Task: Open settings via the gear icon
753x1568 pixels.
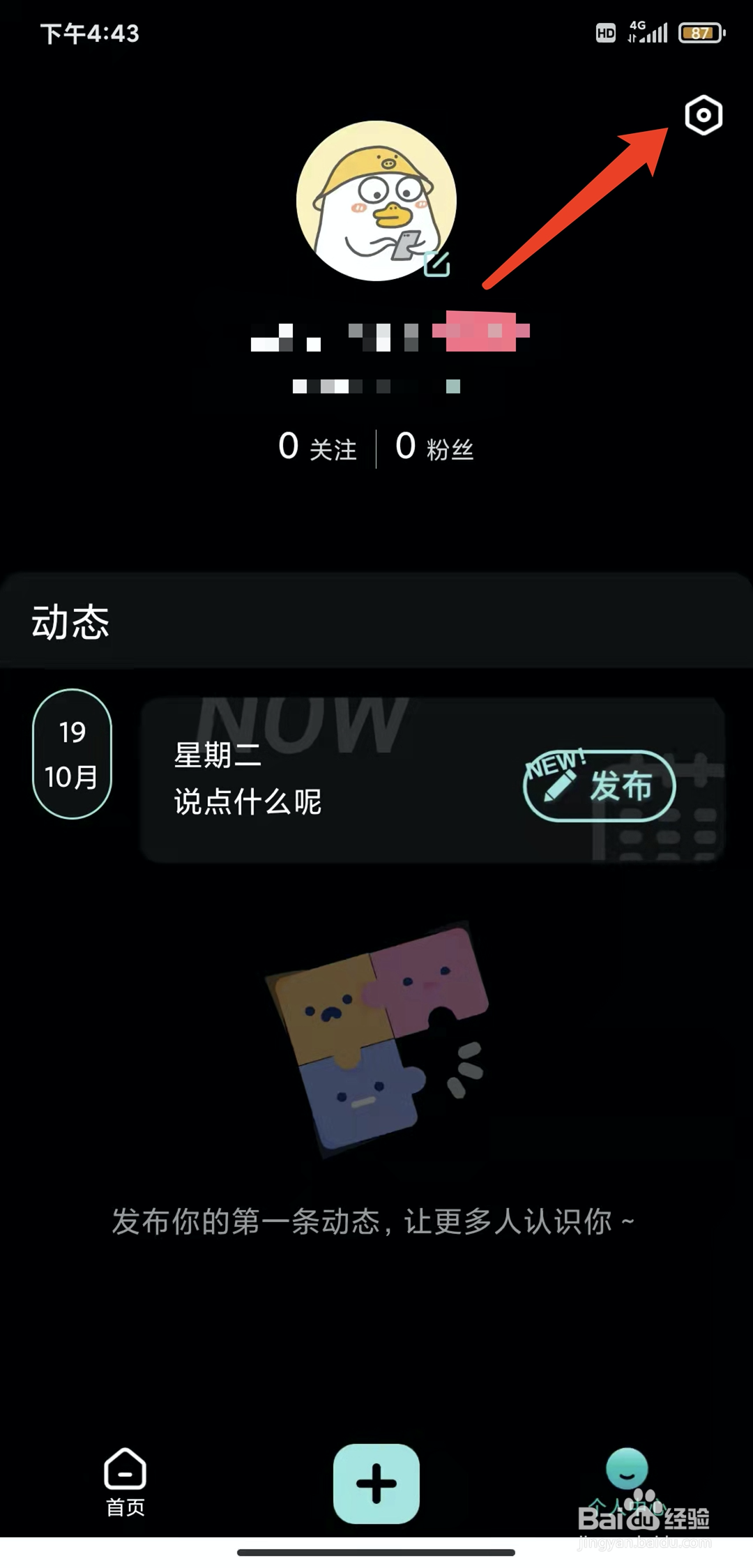Action: pyautogui.click(x=702, y=116)
